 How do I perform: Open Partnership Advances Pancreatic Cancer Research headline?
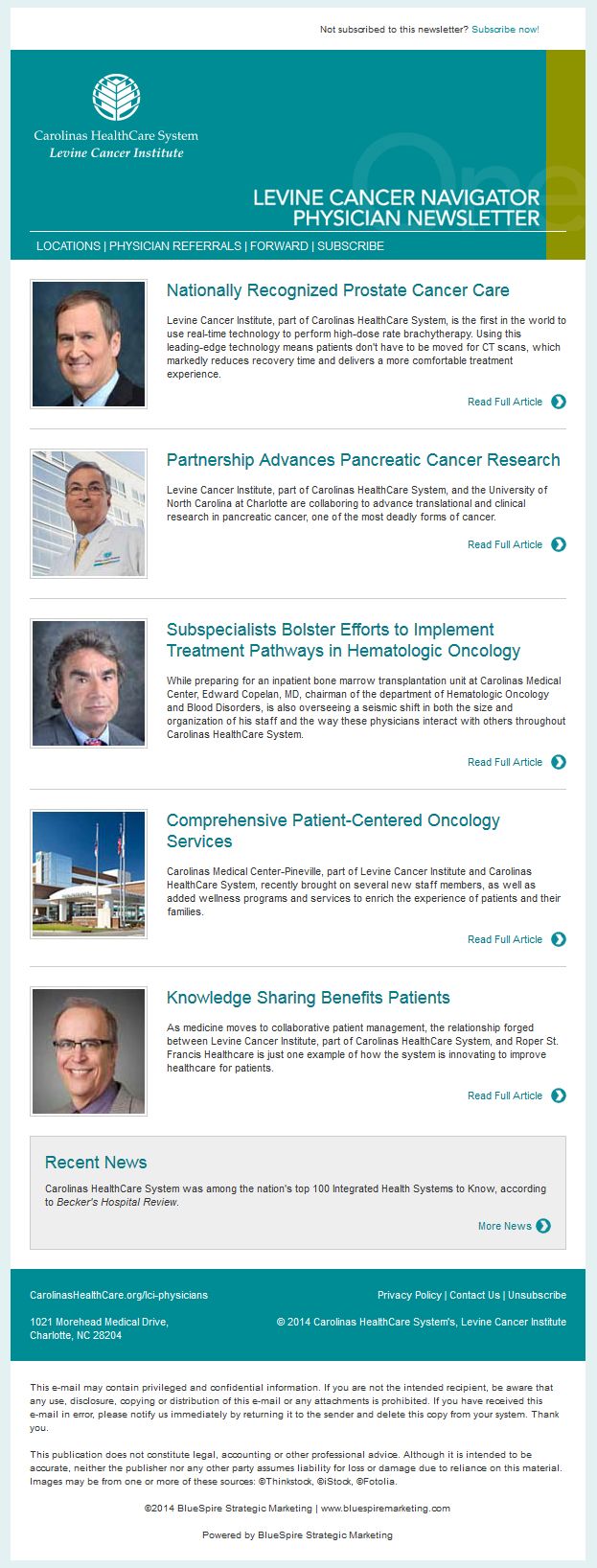[362, 460]
